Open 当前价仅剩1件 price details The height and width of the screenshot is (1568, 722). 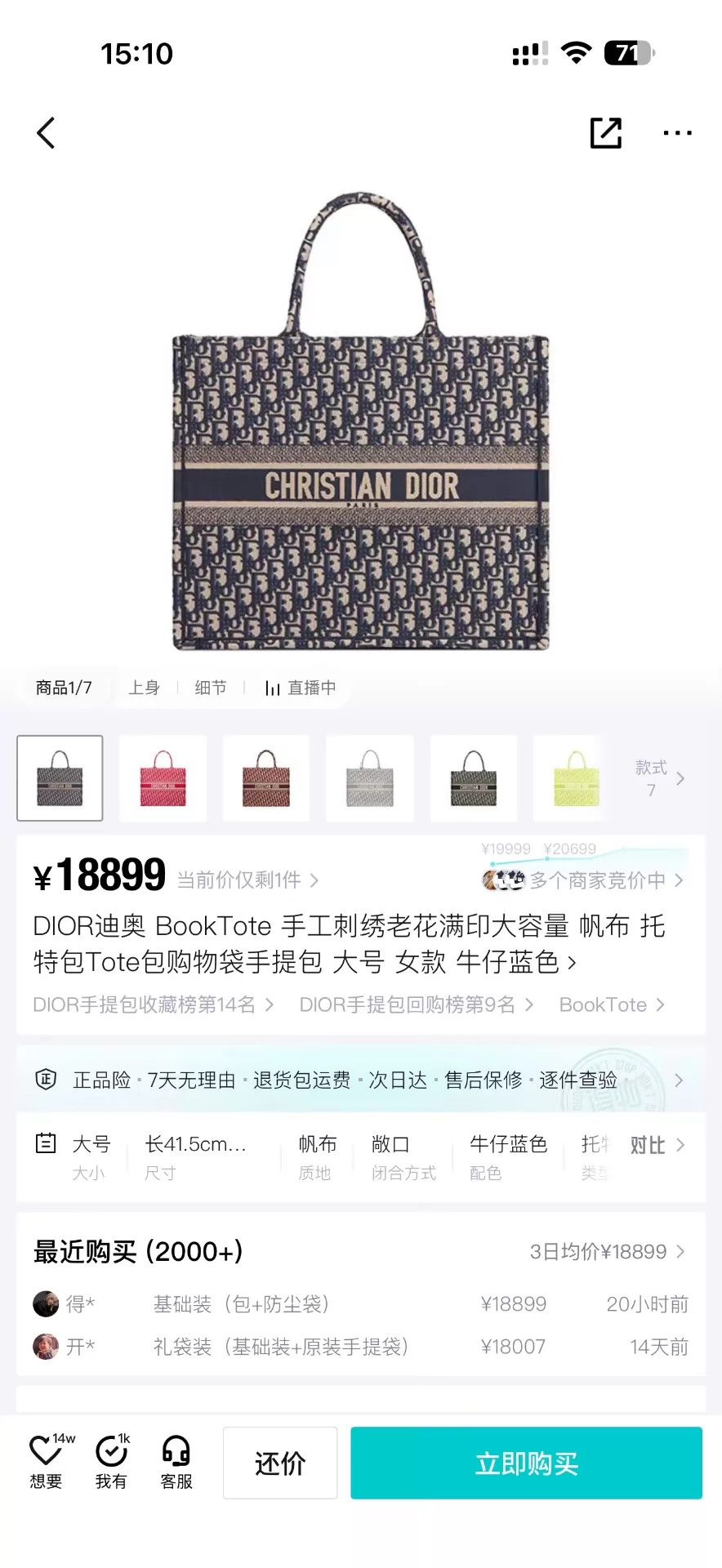pos(247,880)
